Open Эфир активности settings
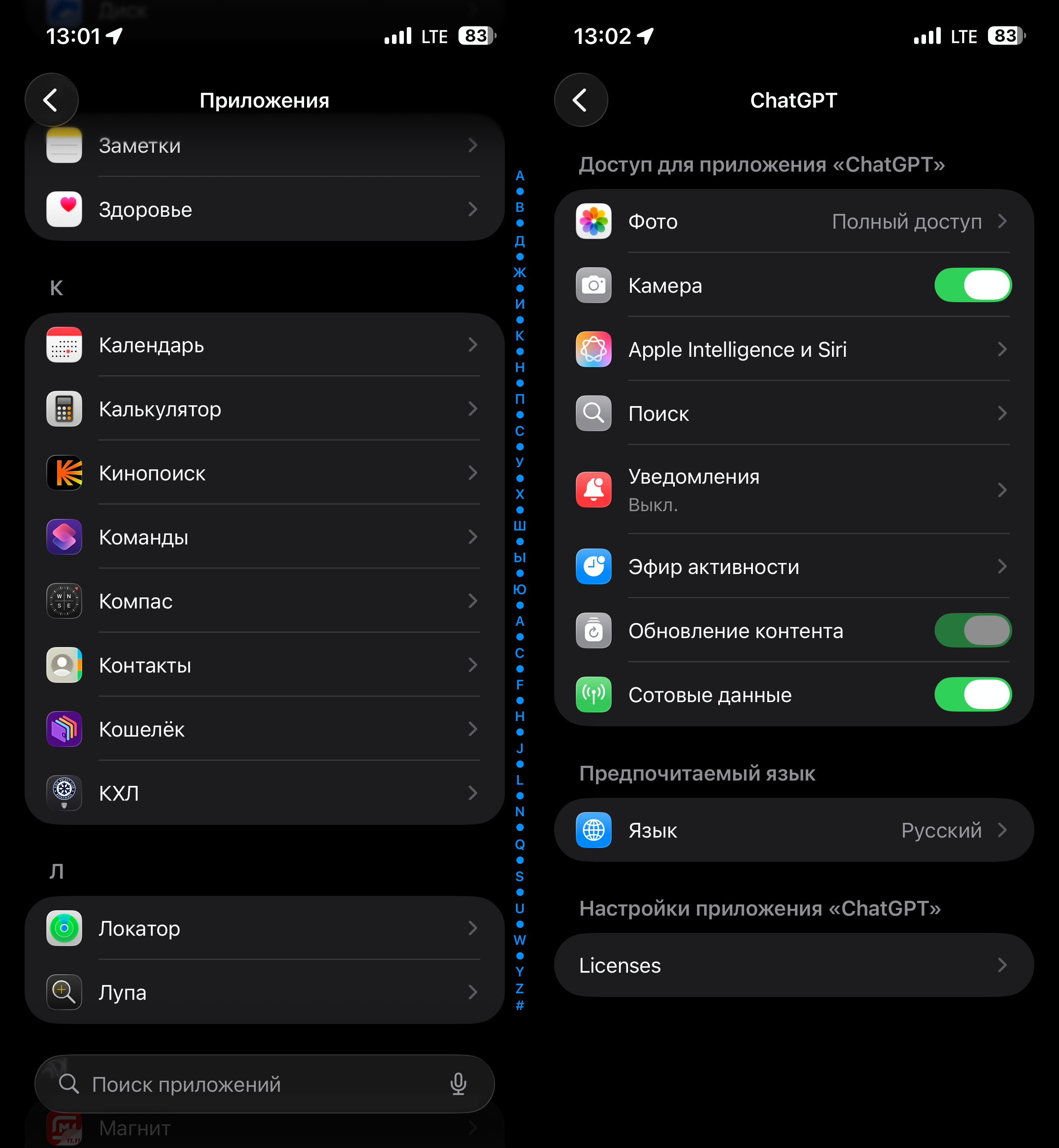 click(793, 567)
